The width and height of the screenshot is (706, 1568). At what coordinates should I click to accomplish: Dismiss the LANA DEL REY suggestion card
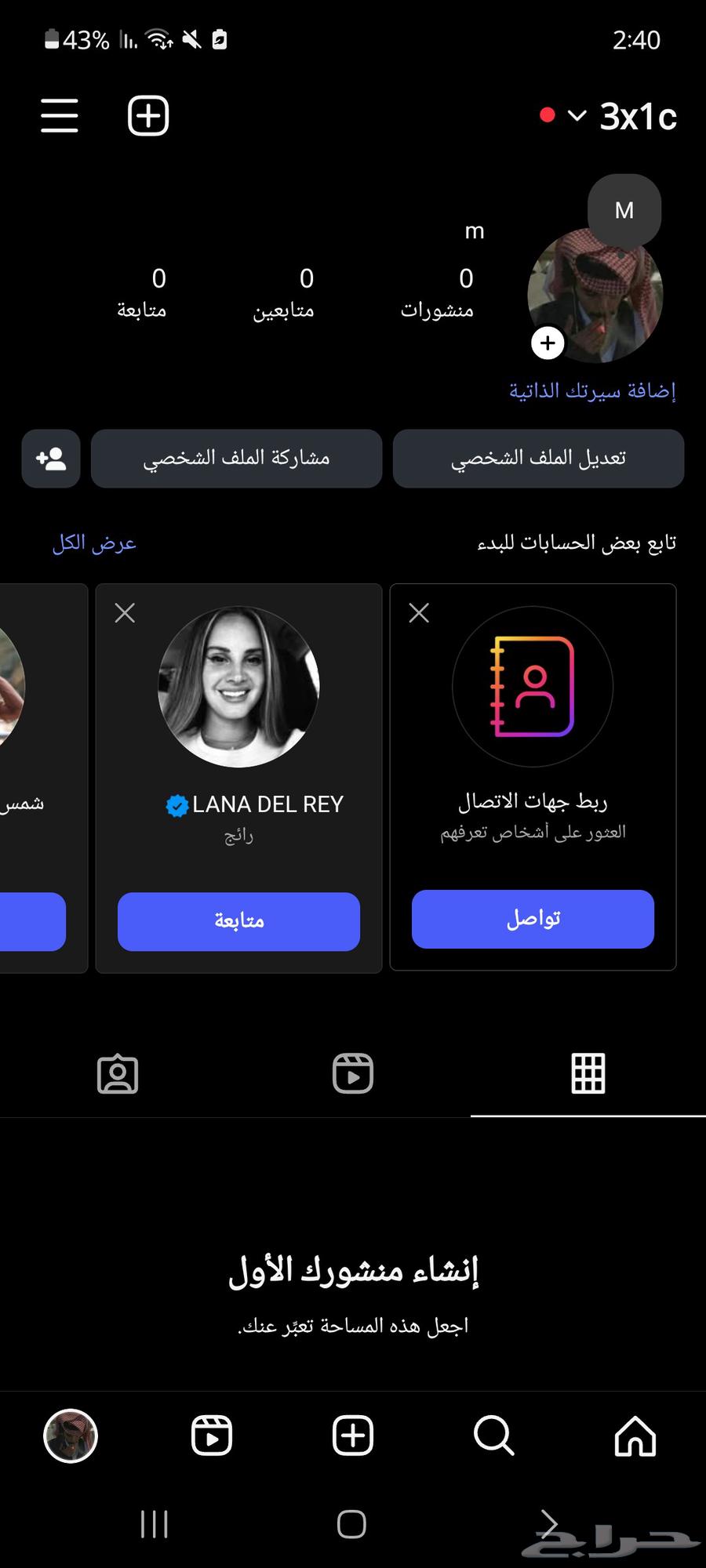coord(125,612)
